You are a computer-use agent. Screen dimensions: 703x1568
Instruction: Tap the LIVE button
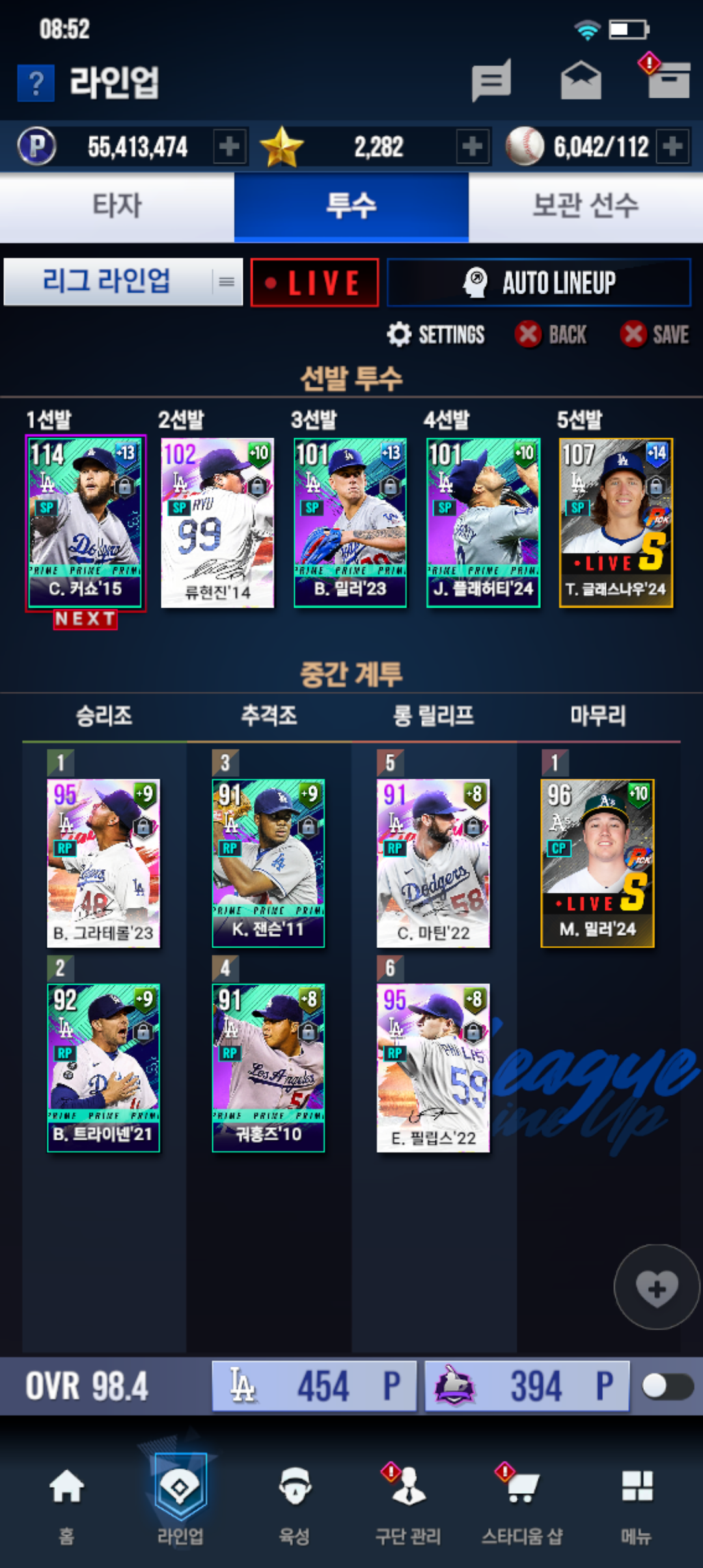pyautogui.click(x=314, y=283)
